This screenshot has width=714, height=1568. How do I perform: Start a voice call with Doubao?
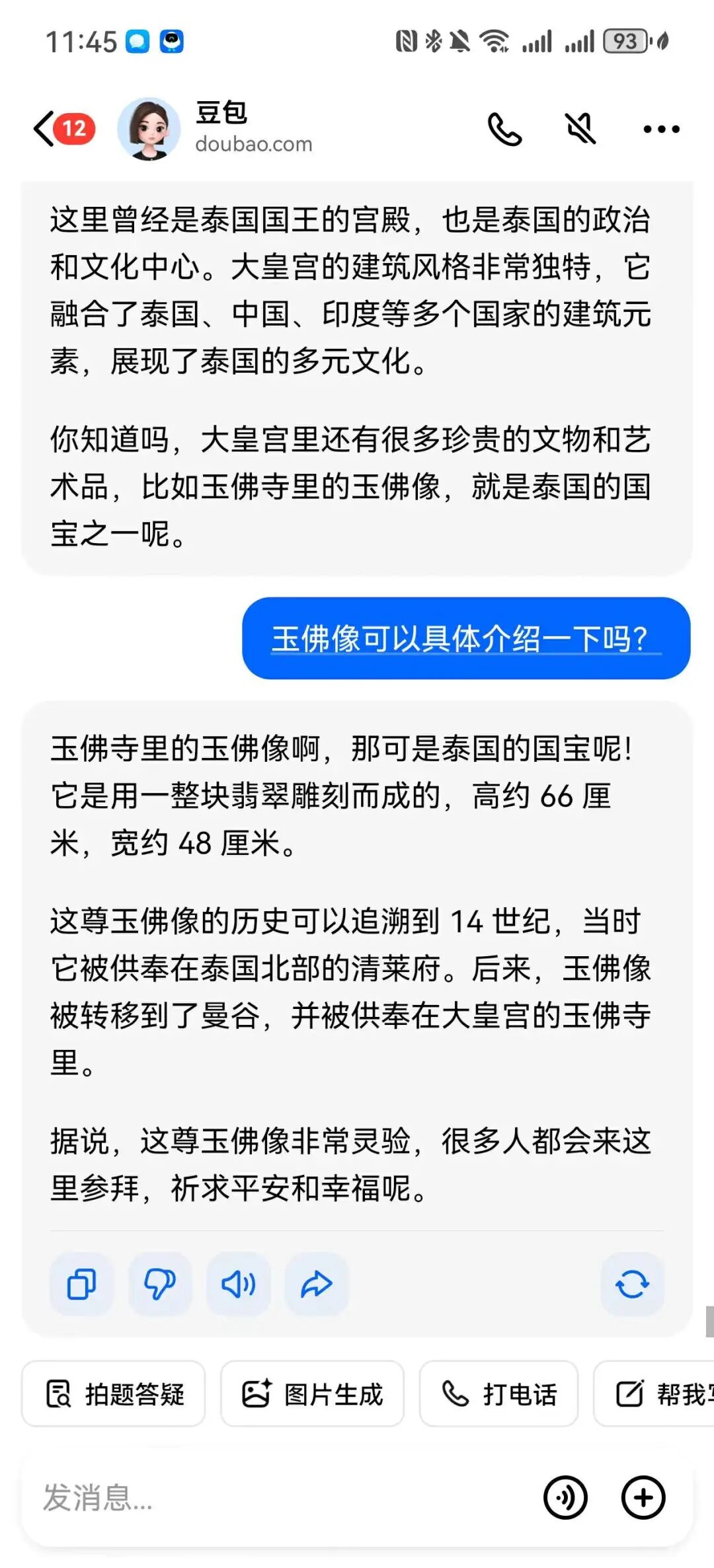click(504, 129)
